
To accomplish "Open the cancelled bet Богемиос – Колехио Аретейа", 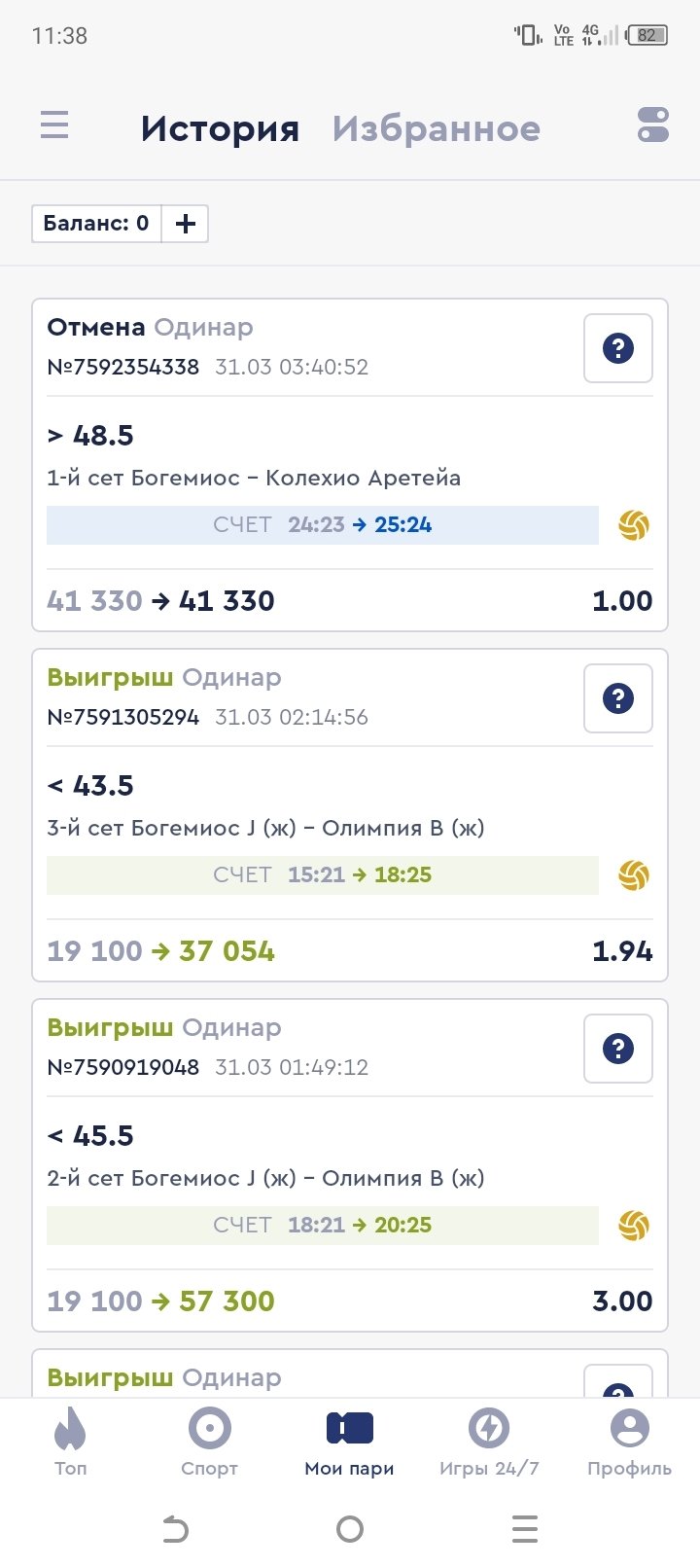I will 292,478.
